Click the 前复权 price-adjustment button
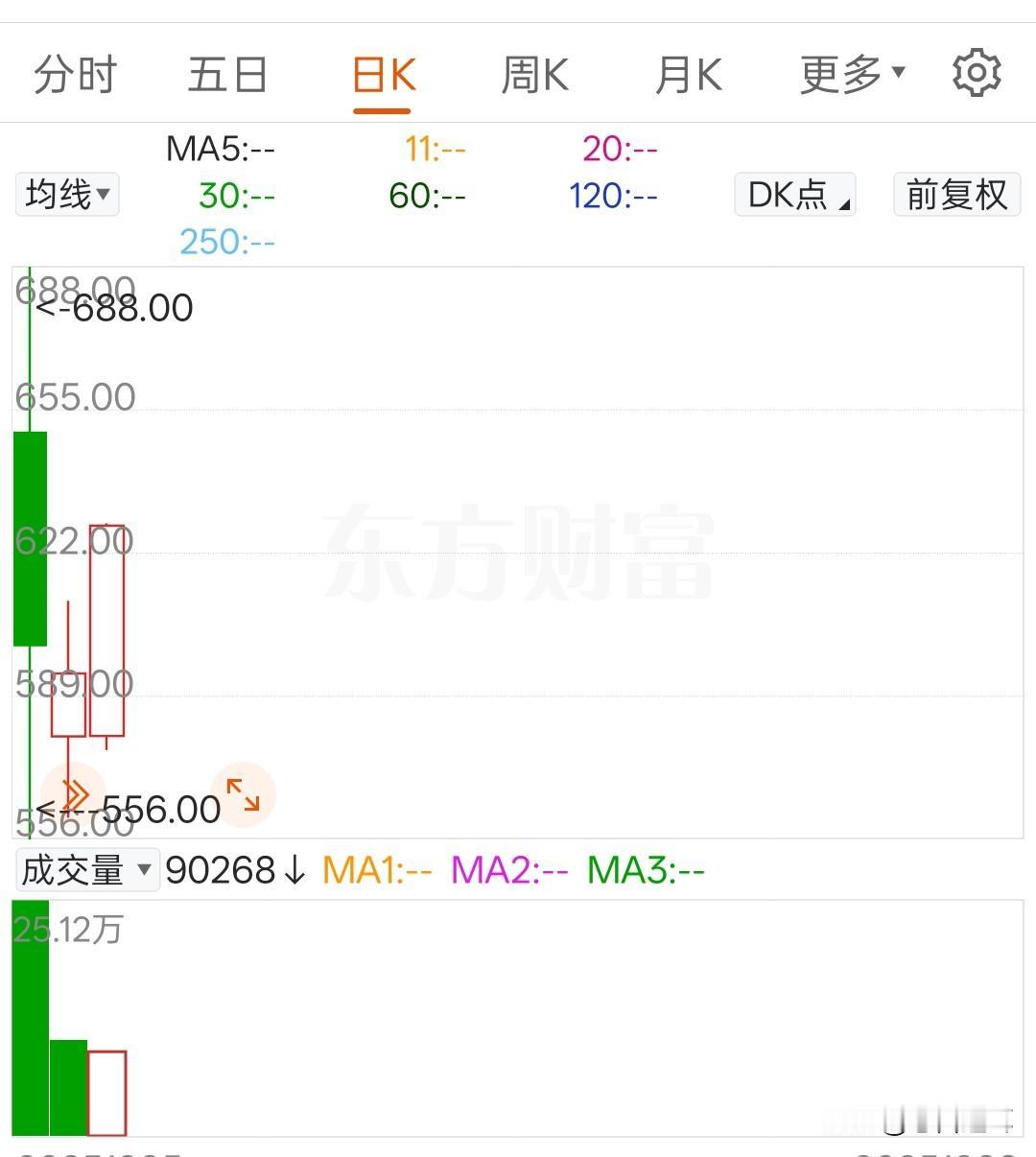1036x1157 pixels. coord(955,194)
